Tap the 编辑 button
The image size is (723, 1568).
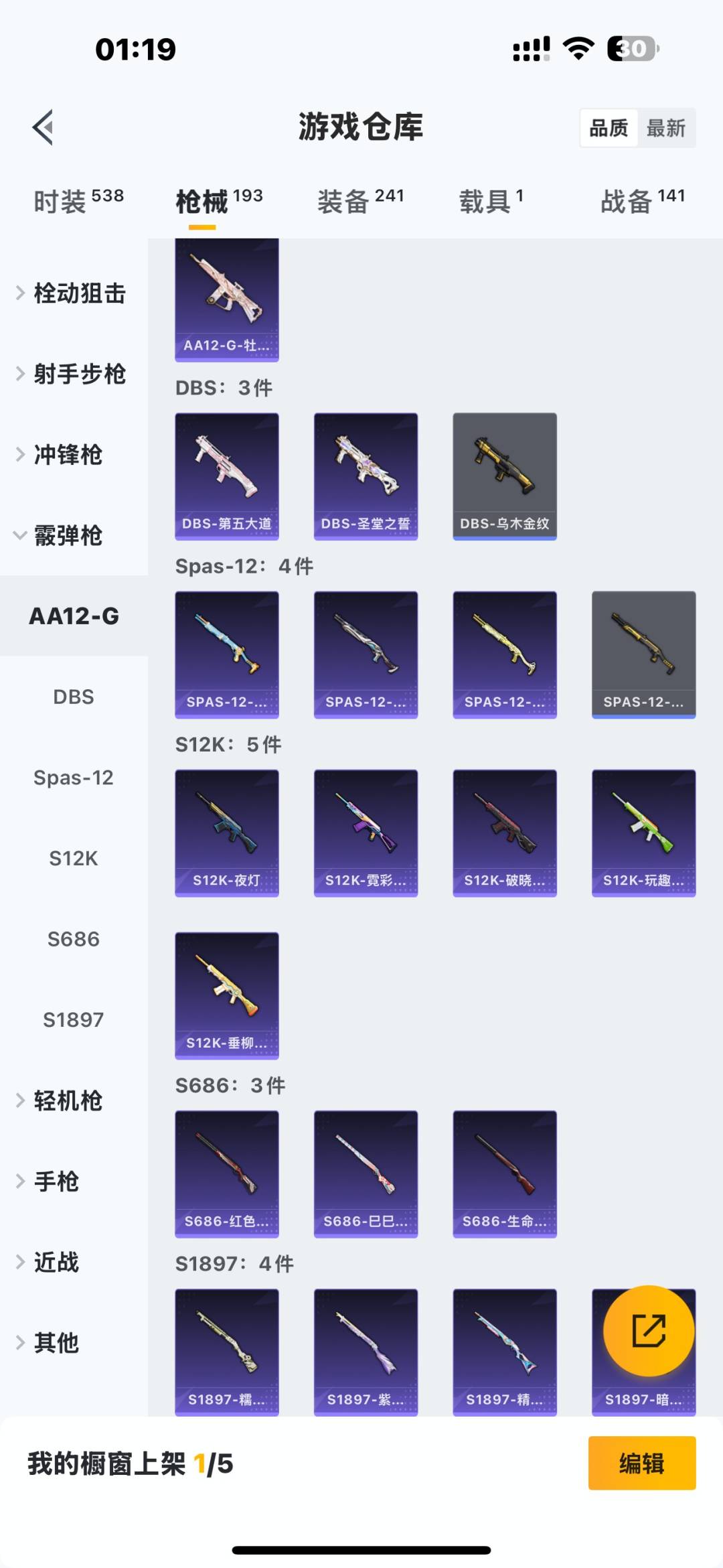coord(641,1464)
